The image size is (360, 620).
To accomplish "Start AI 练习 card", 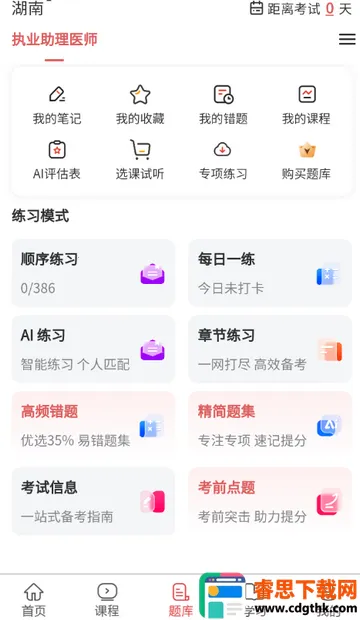I will pyautogui.click(x=93, y=349).
